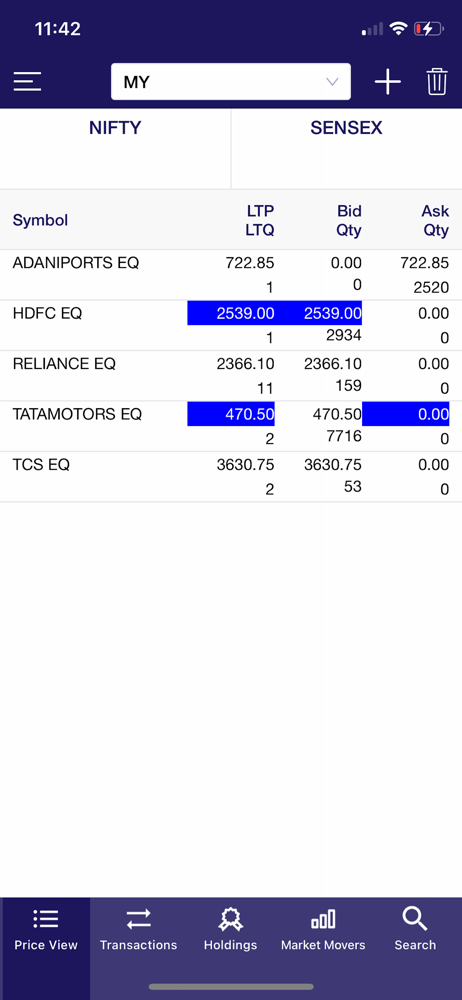
Task: Open the hamburger drawer menu
Action: click(27, 82)
